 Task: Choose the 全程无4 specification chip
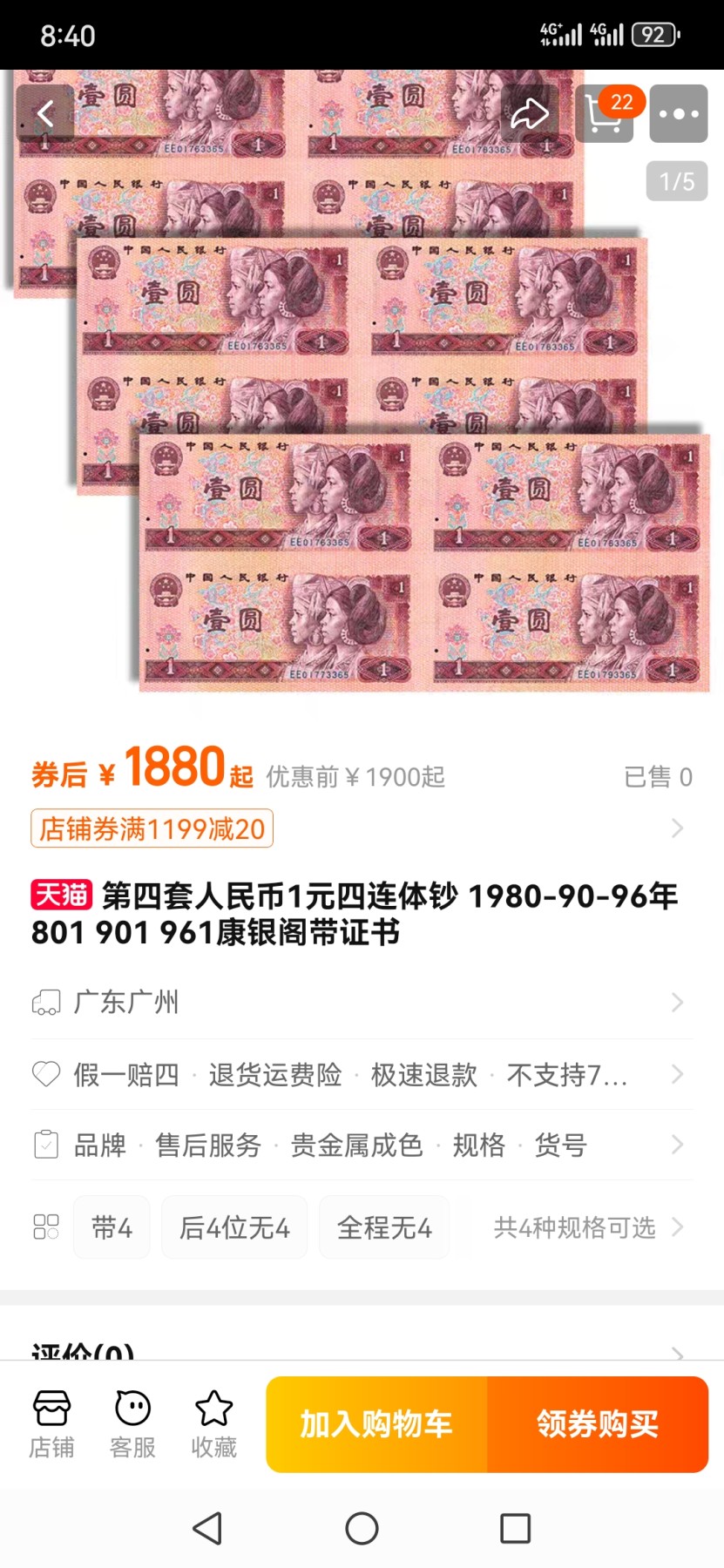384,1227
